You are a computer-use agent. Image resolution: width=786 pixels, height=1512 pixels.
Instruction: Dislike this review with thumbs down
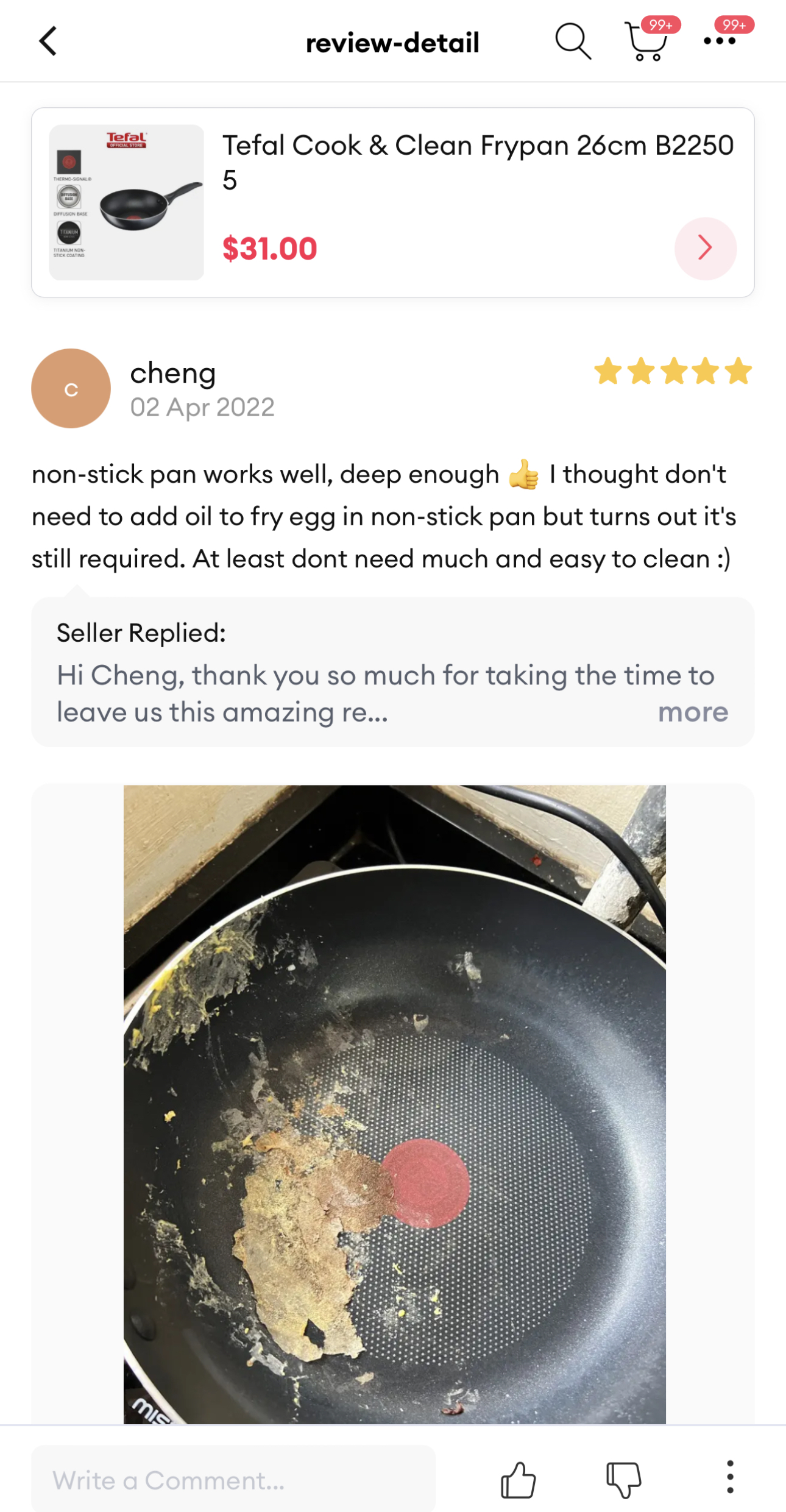click(623, 1480)
